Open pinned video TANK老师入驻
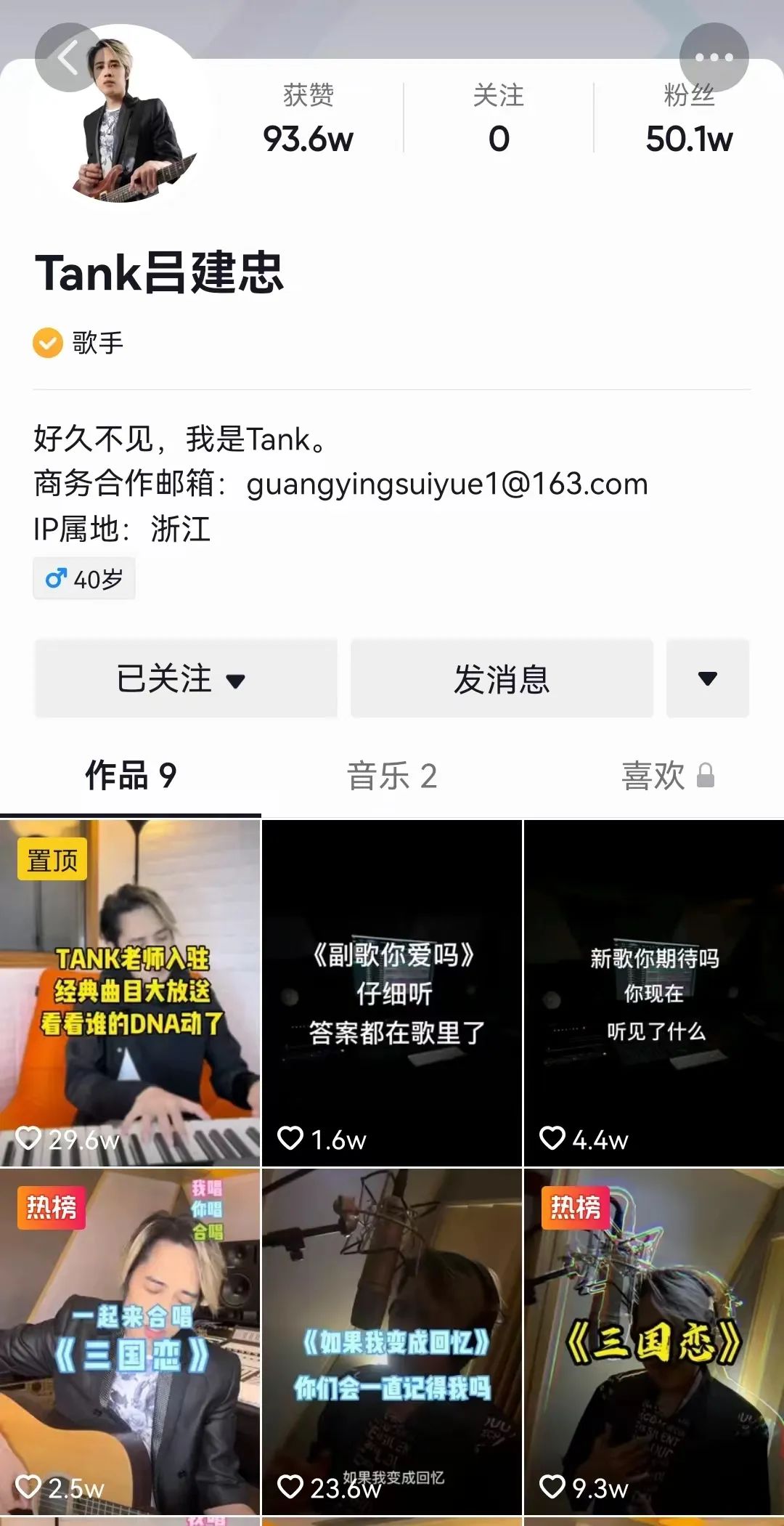 click(x=131, y=992)
